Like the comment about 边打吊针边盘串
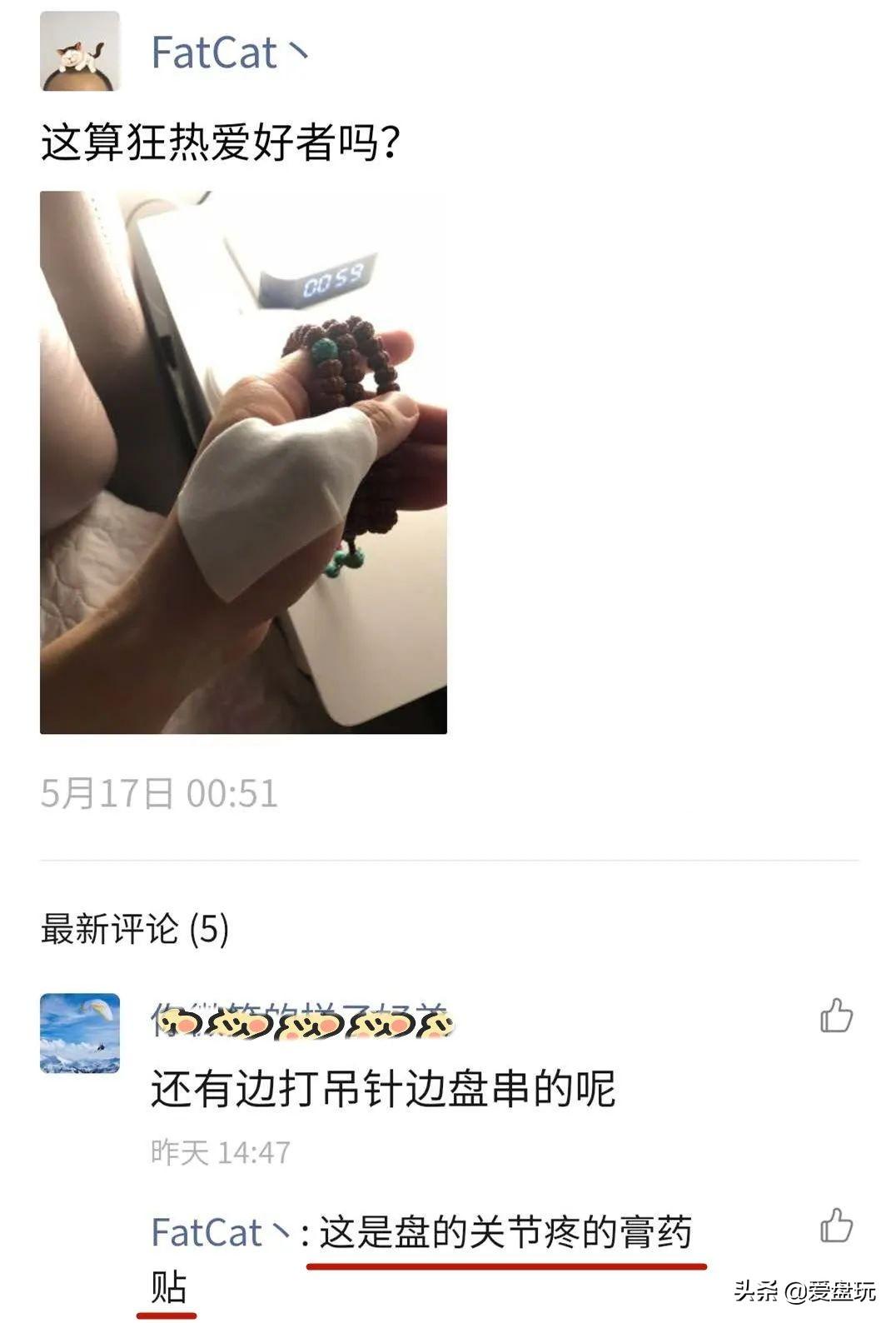This screenshot has width=896, height=1323. [x=836, y=1016]
